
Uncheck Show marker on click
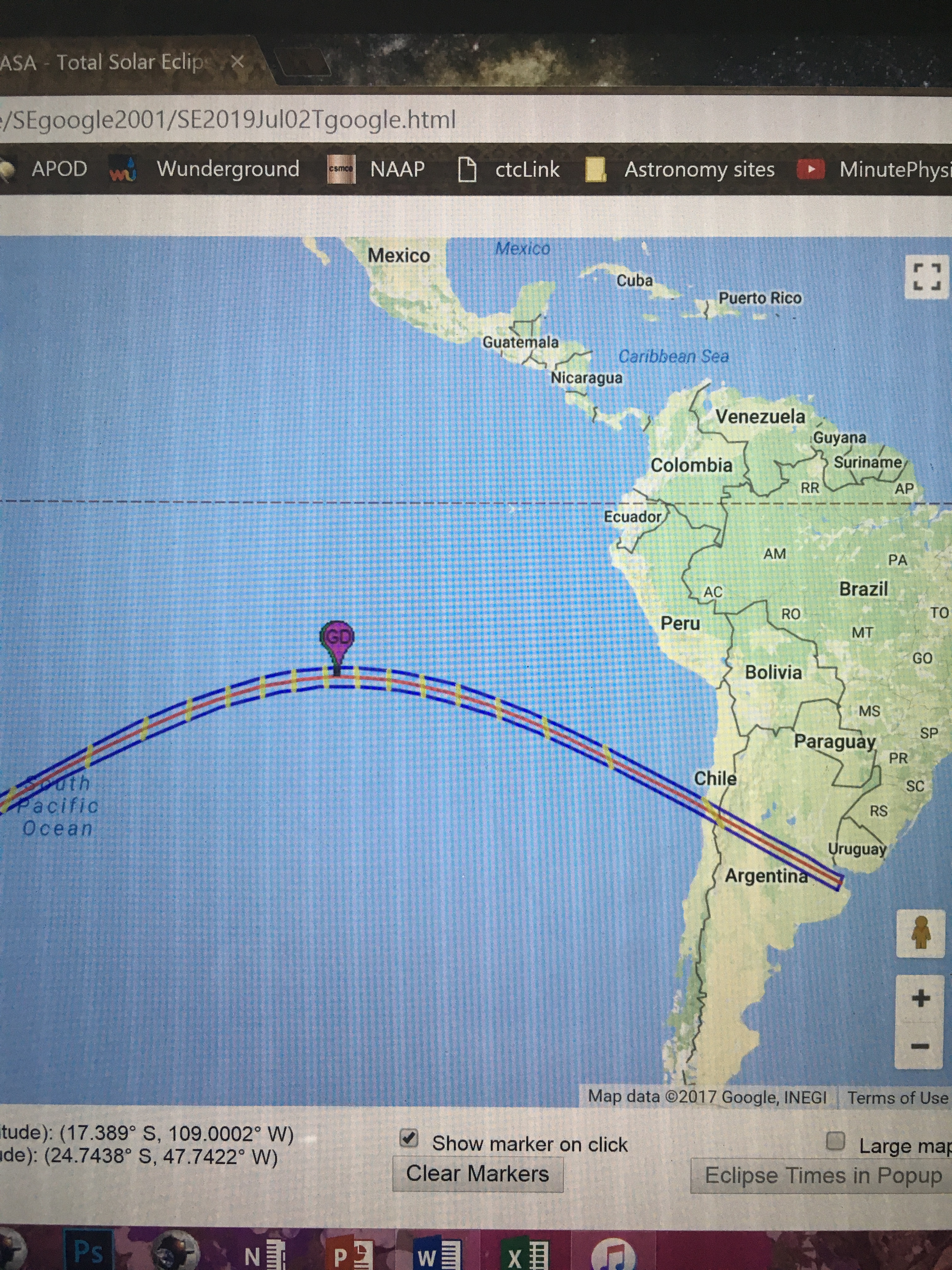point(409,1137)
